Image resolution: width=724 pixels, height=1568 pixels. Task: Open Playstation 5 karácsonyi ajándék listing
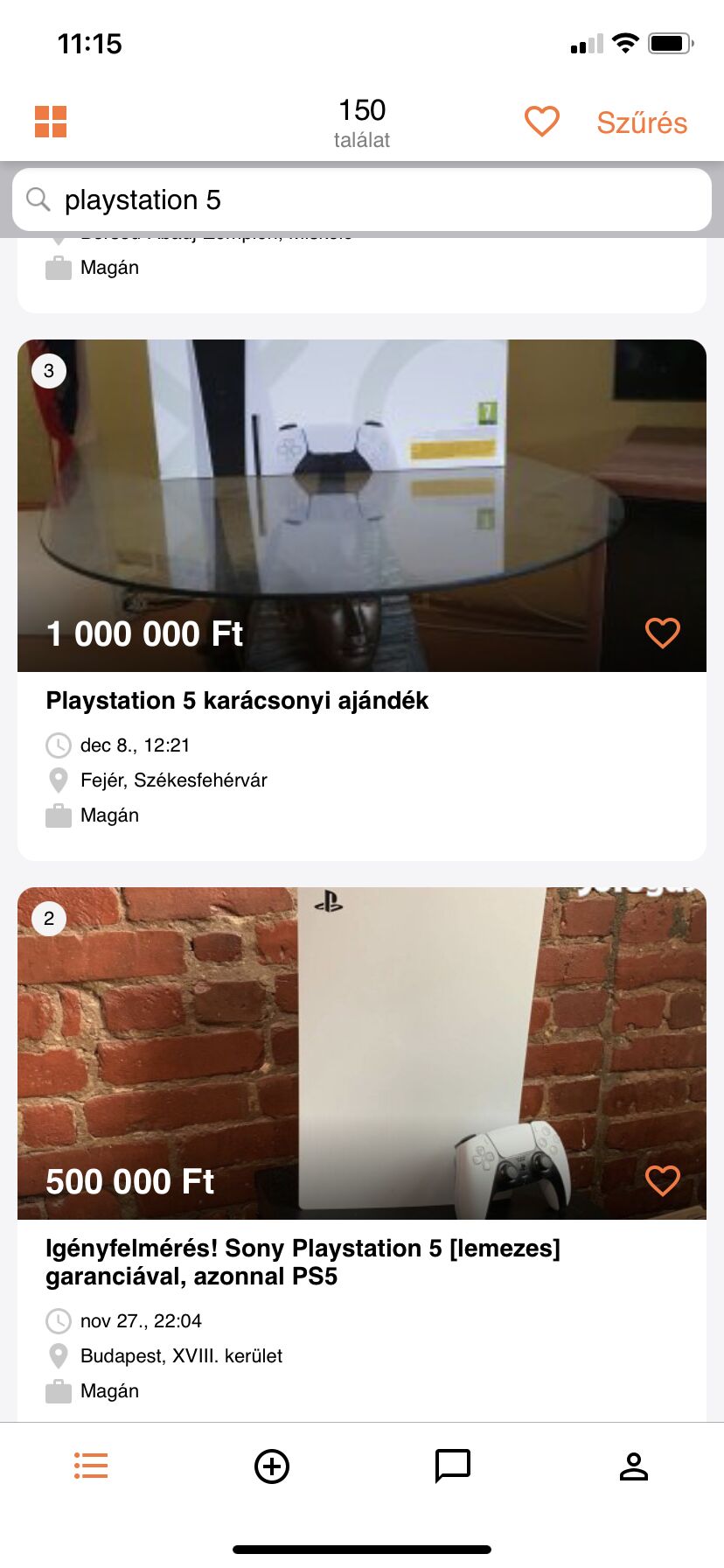point(237,701)
